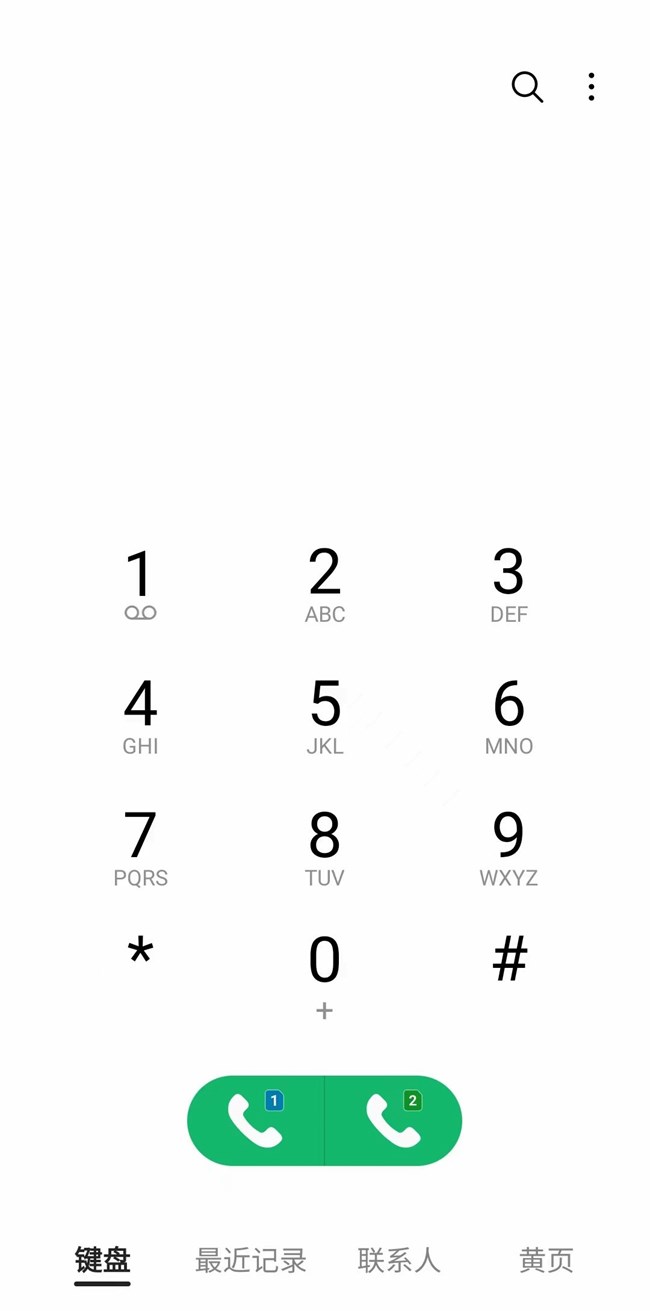Tap the 7 PQRS key
Image resolution: width=650 pixels, height=1311 pixels.
140,849
